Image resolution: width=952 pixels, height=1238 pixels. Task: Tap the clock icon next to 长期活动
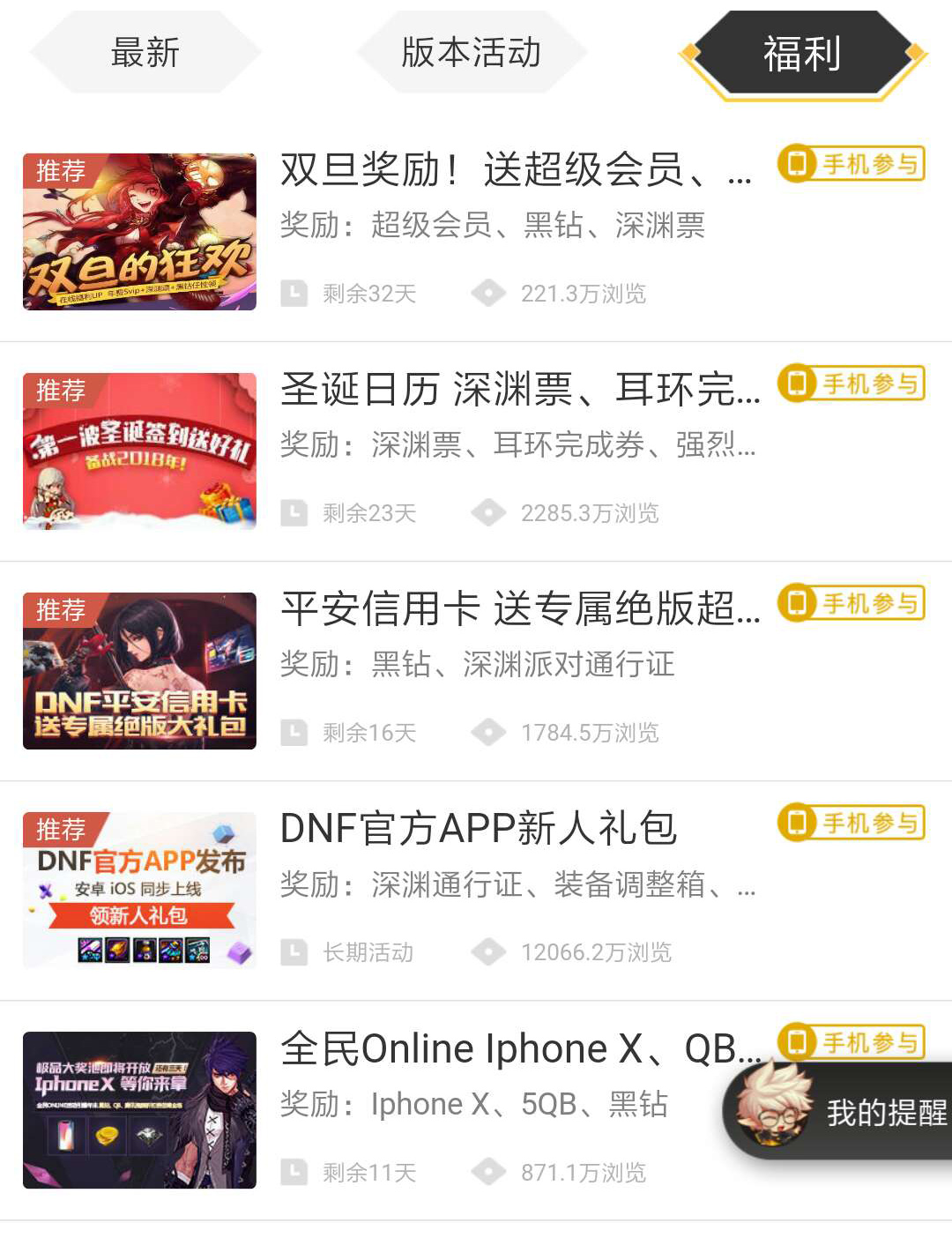(x=294, y=952)
